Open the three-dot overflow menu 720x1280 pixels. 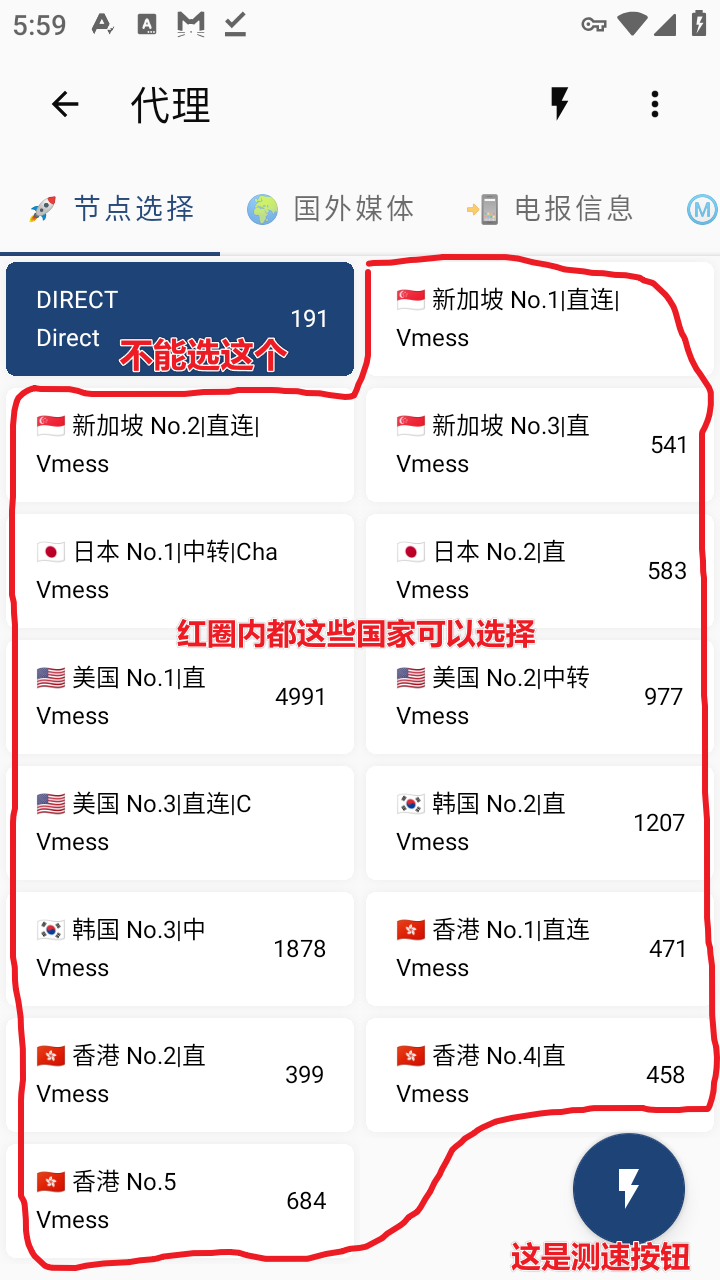click(655, 103)
